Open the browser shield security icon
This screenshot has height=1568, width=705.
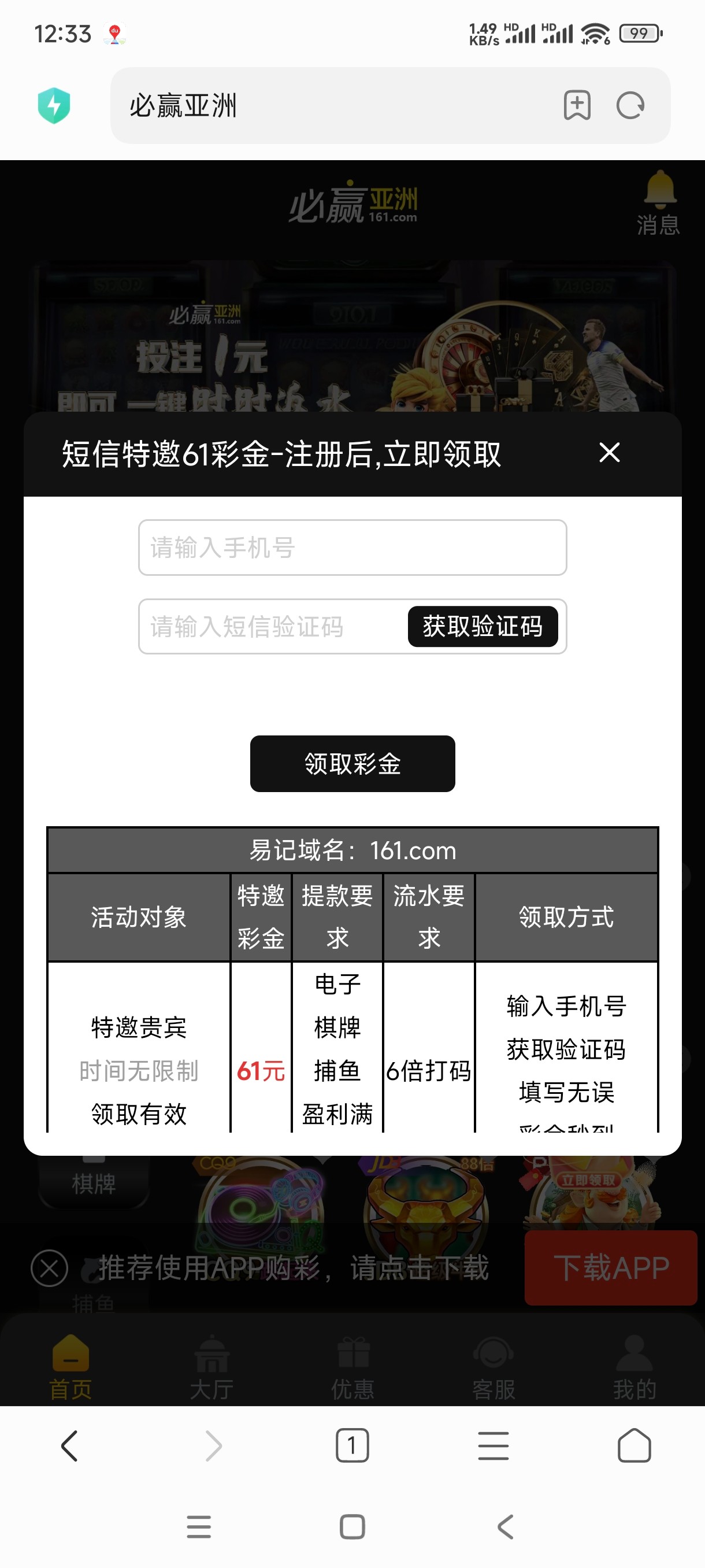(54, 105)
